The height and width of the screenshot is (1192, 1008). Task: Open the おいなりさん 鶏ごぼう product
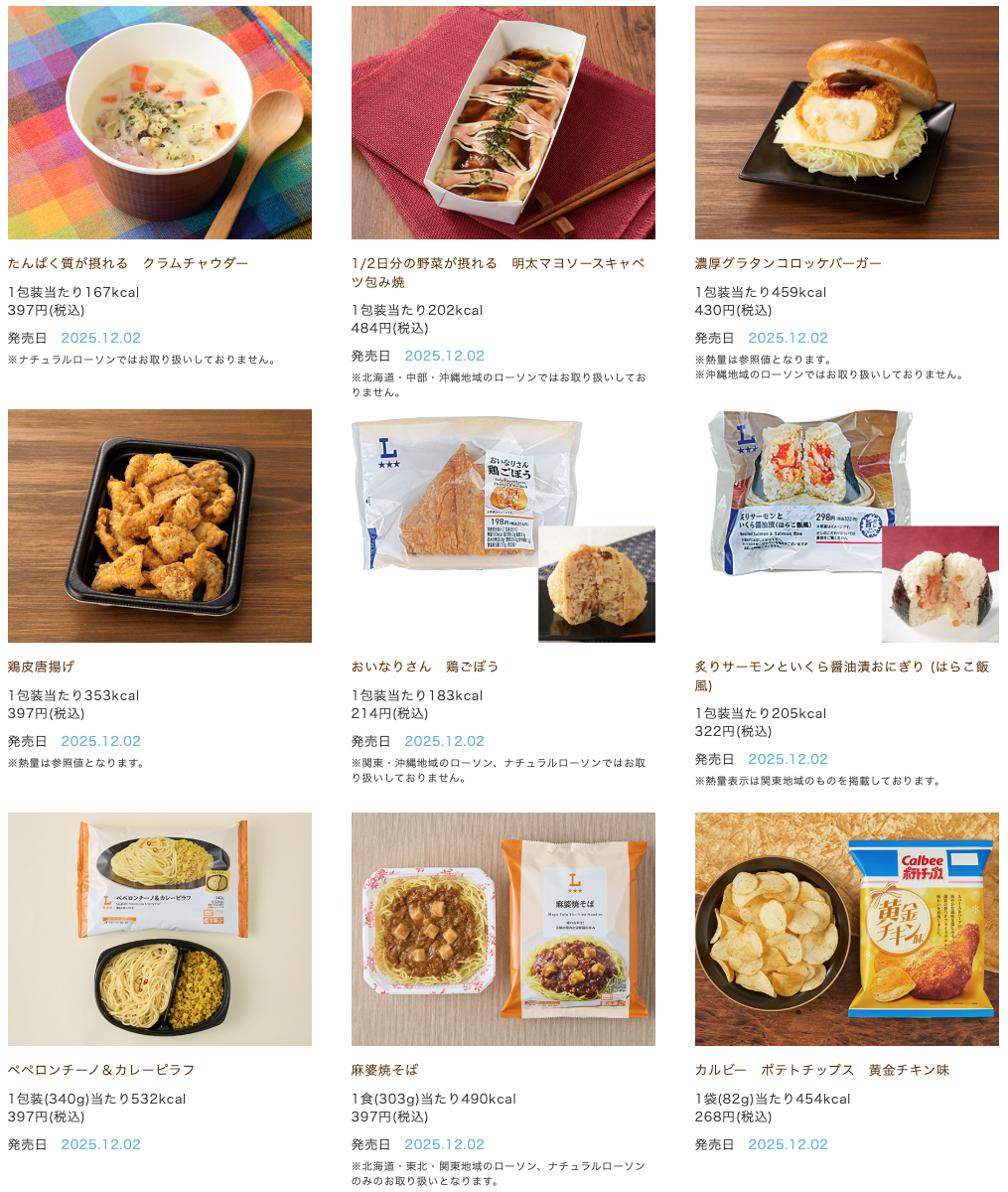point(503,526)
